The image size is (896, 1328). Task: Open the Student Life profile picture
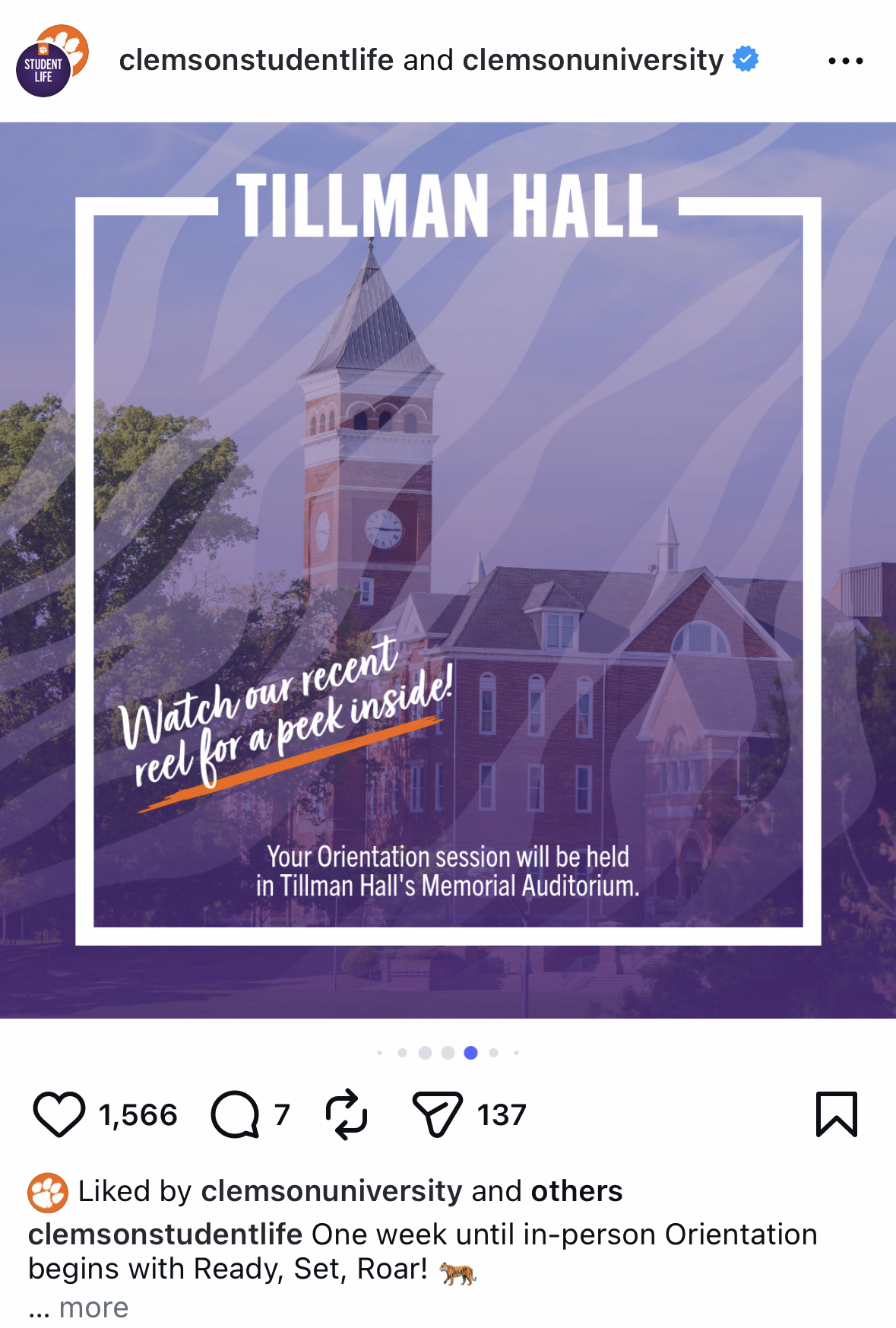tap(52, 61)
